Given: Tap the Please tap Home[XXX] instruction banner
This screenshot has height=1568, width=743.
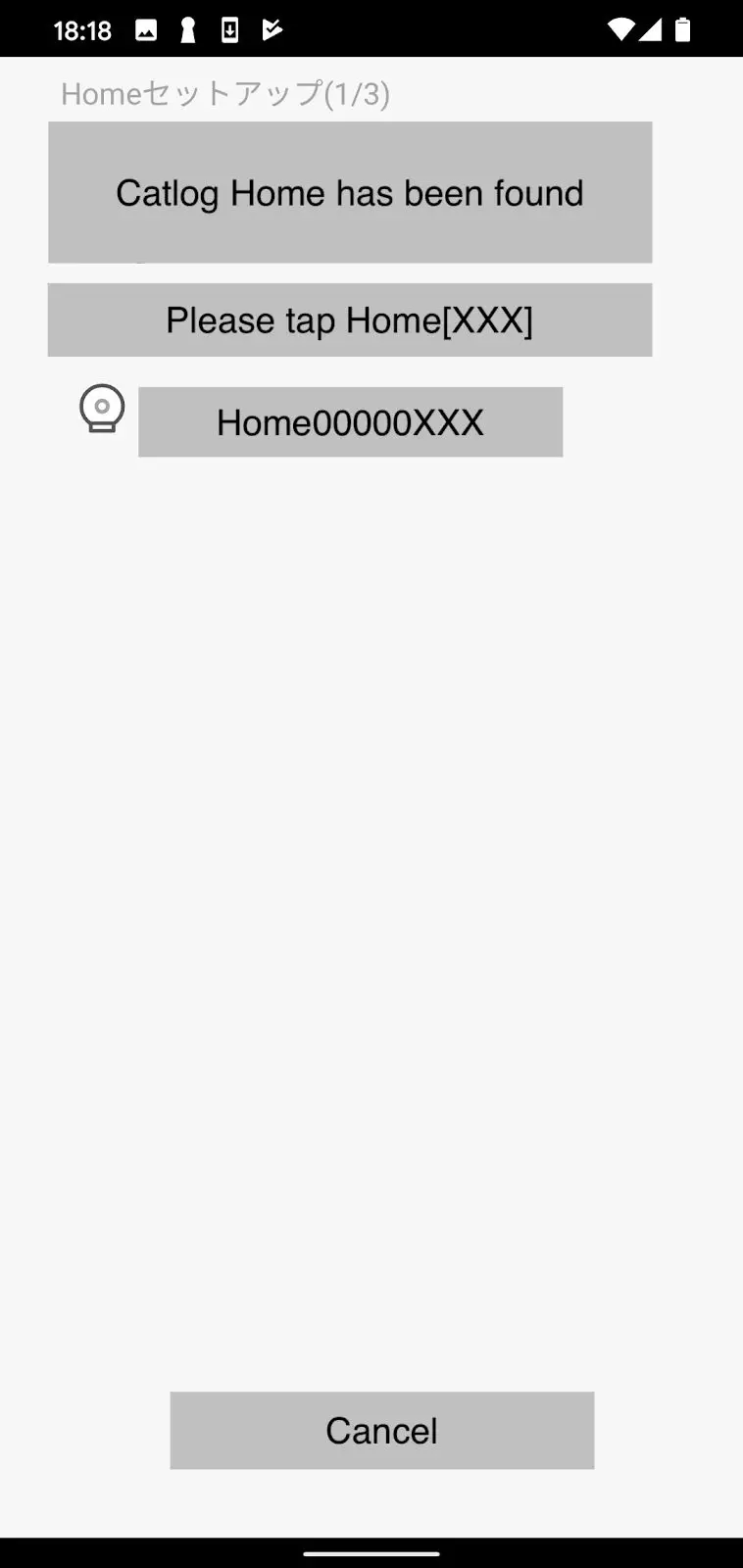Looking at the screenshot, I should tap(350, 319).
